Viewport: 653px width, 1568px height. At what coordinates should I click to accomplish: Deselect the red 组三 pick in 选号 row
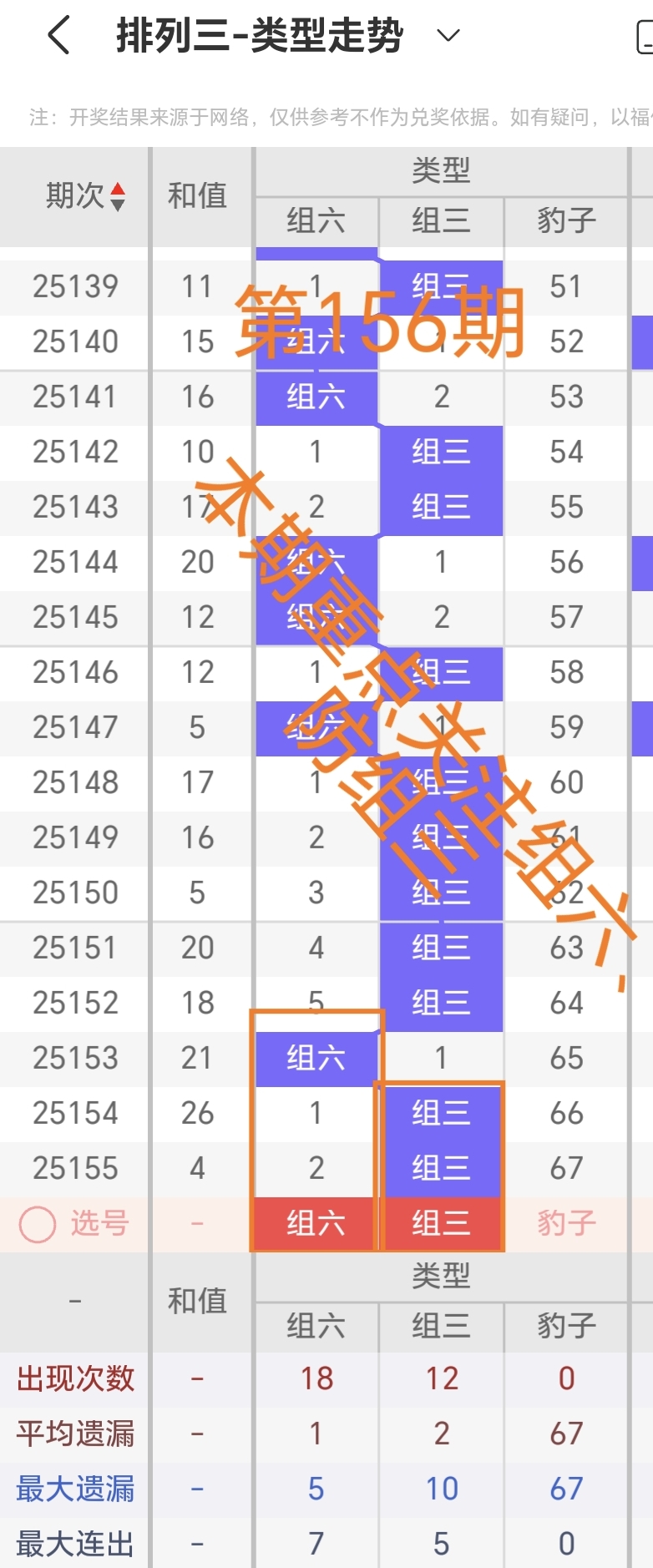[441, 1223]
